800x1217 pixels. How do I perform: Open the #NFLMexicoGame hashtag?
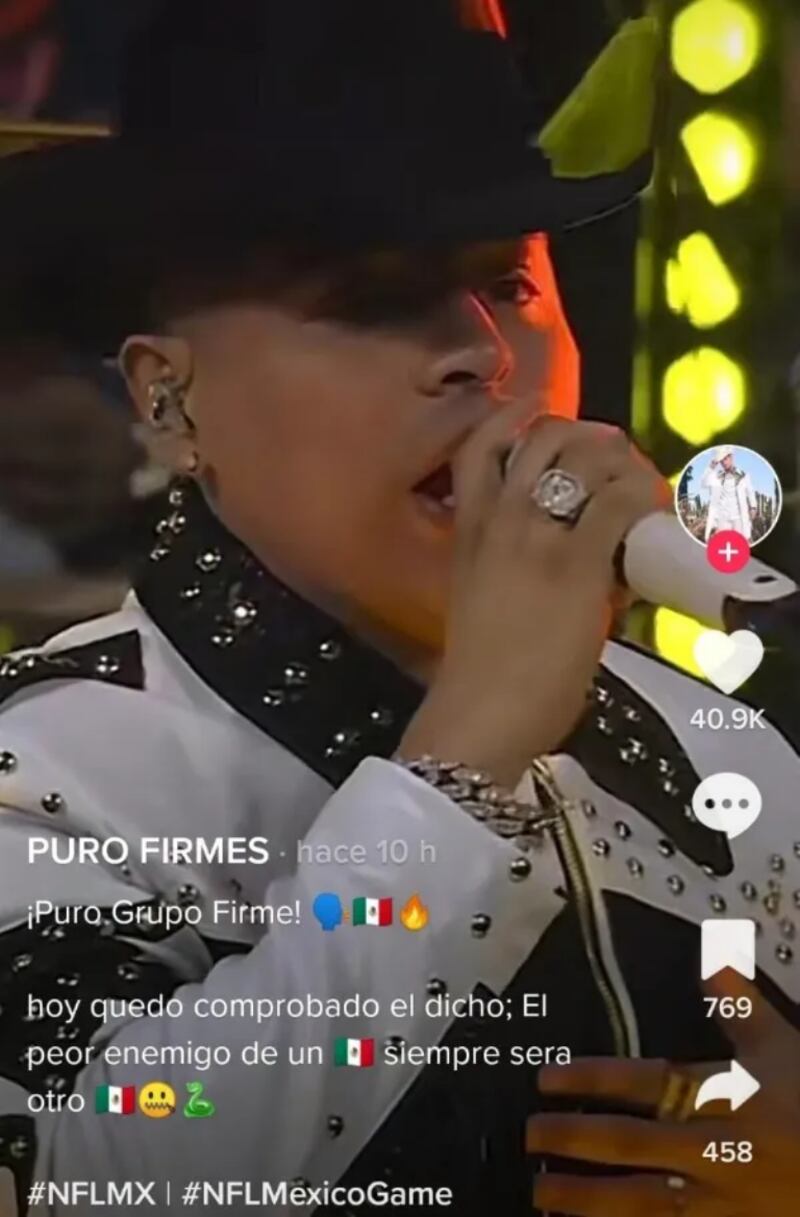[x=317, y=1194]
